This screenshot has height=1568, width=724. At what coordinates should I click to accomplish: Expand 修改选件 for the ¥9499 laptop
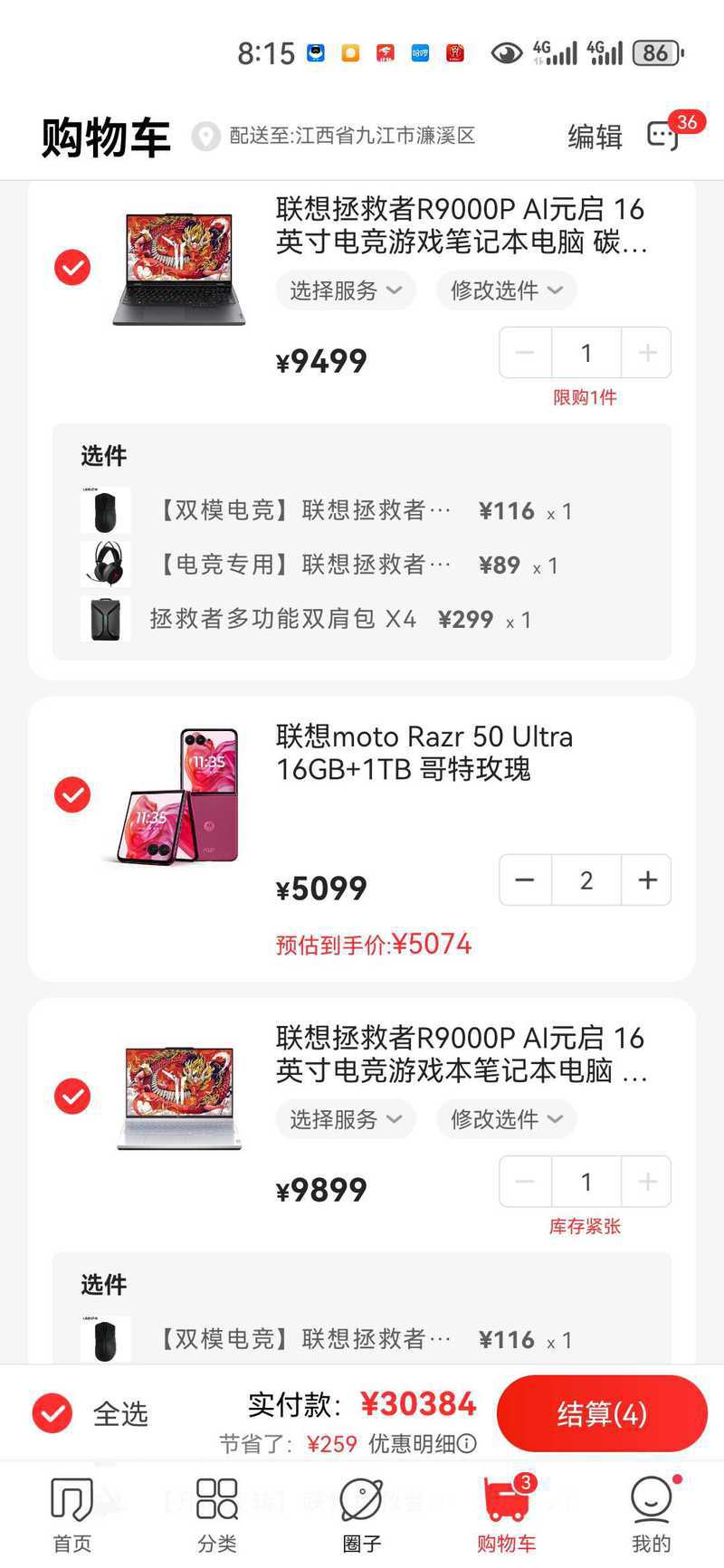pos(506,290)
